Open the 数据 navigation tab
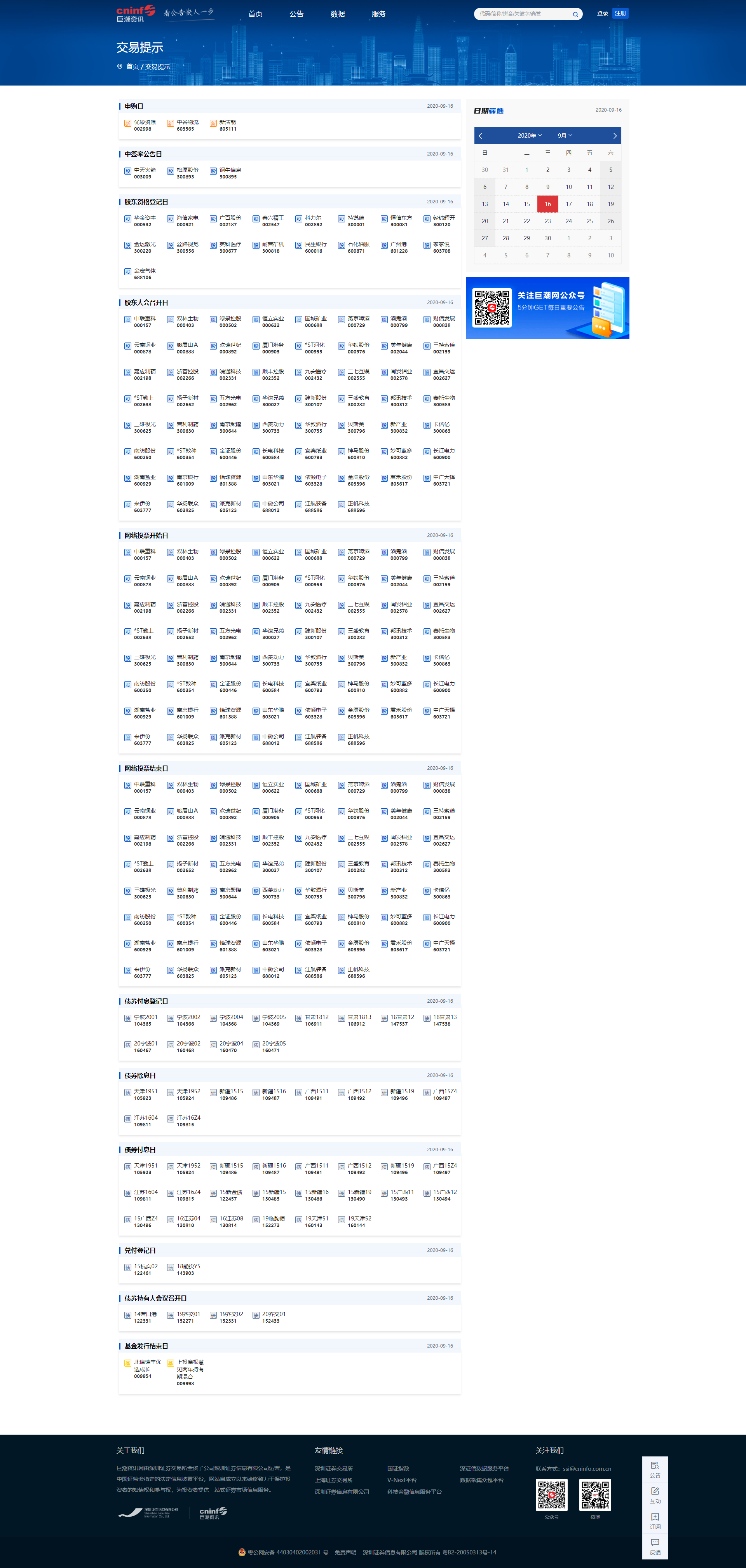The image size is (746, 1568). coord(338,14)
